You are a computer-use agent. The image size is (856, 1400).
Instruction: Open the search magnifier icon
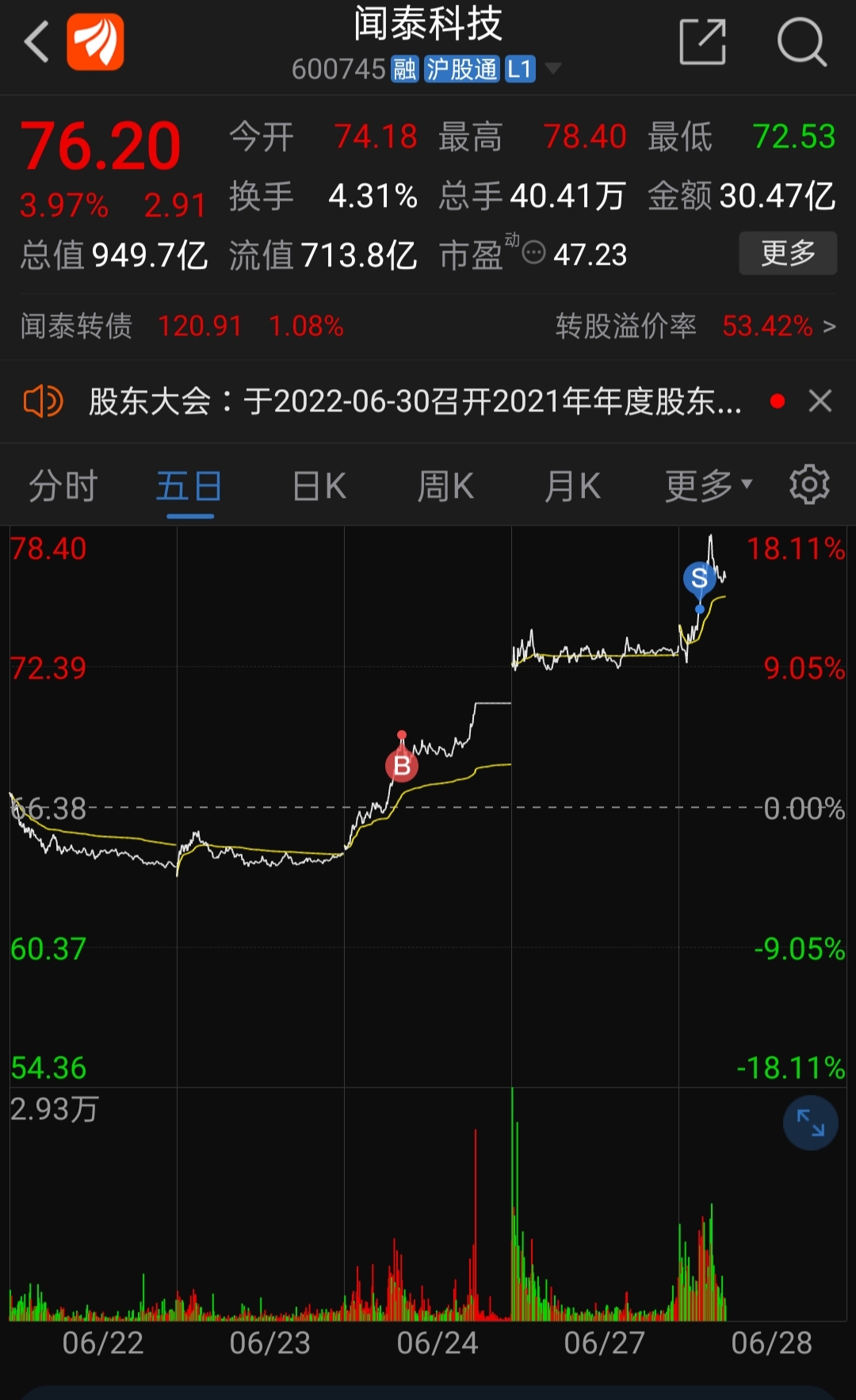pos(801,41)
